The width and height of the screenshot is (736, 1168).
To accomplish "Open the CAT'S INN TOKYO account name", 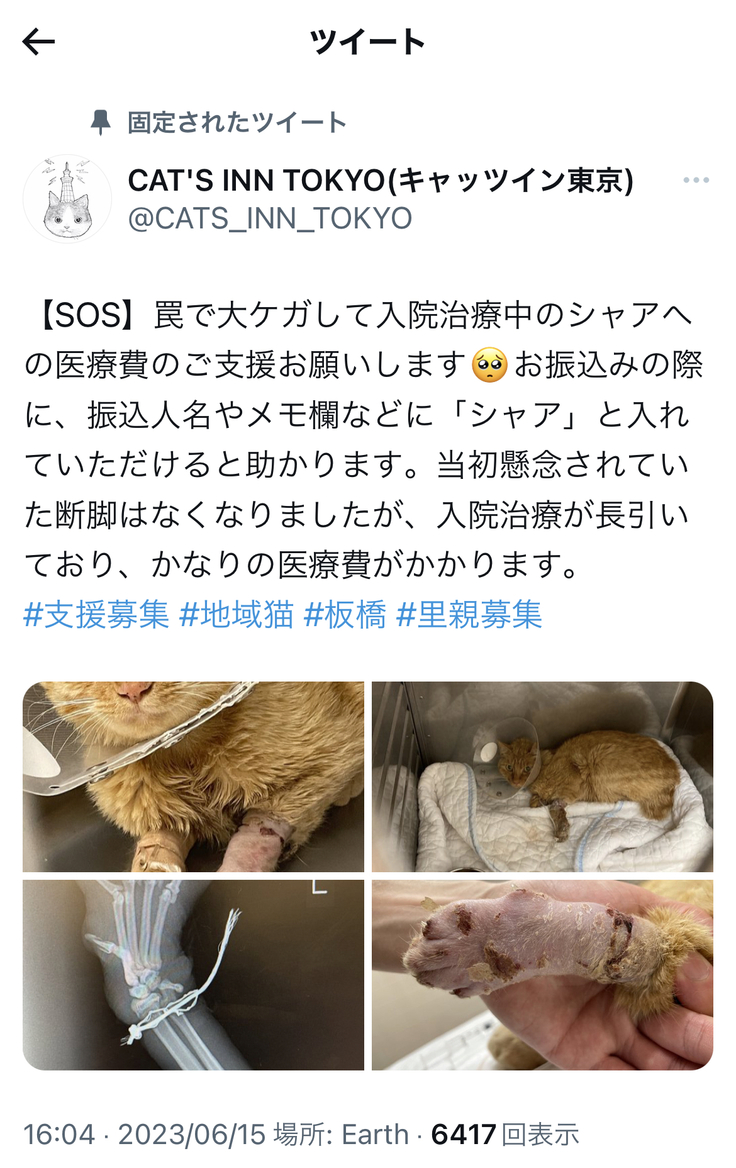I will click(380, 181).
